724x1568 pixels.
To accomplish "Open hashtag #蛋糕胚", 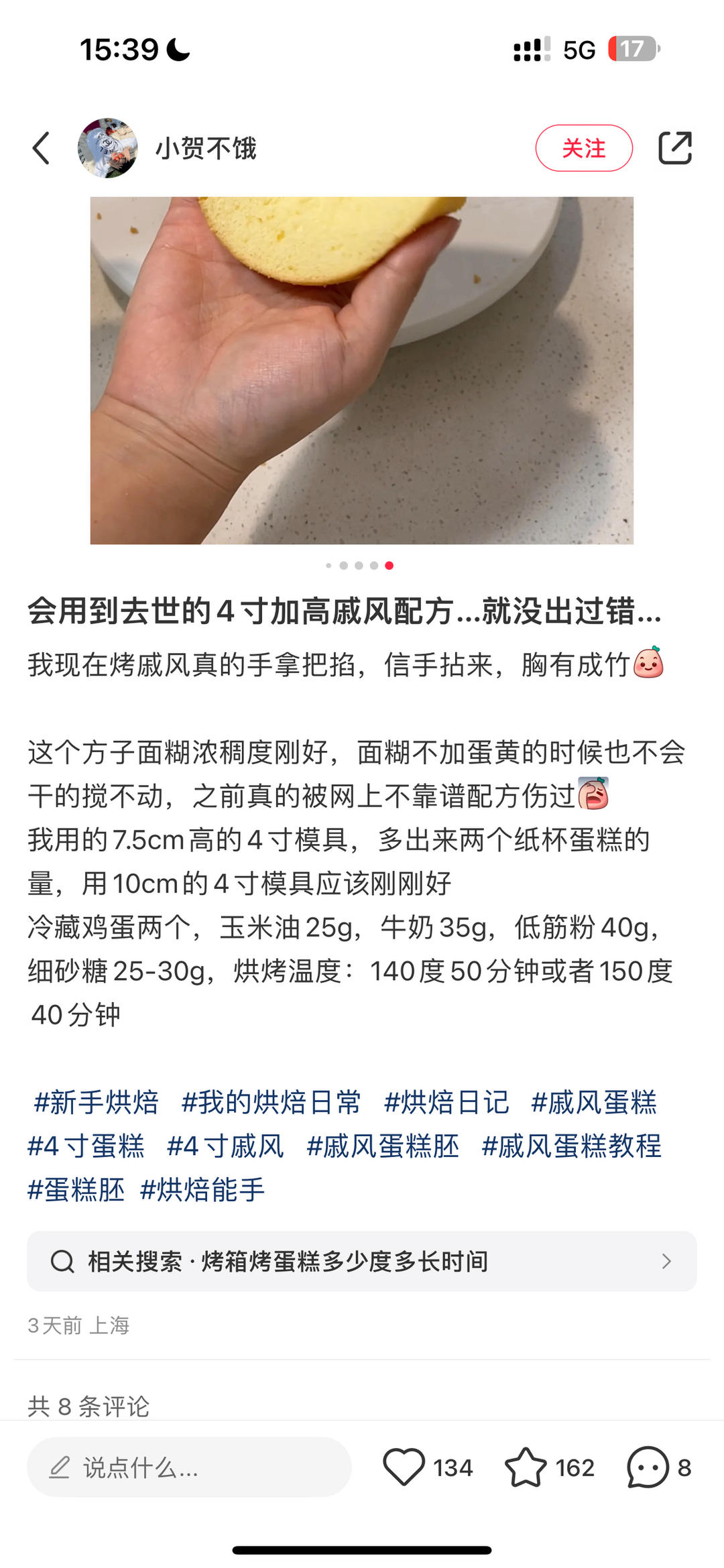I will click(76, 1190).
